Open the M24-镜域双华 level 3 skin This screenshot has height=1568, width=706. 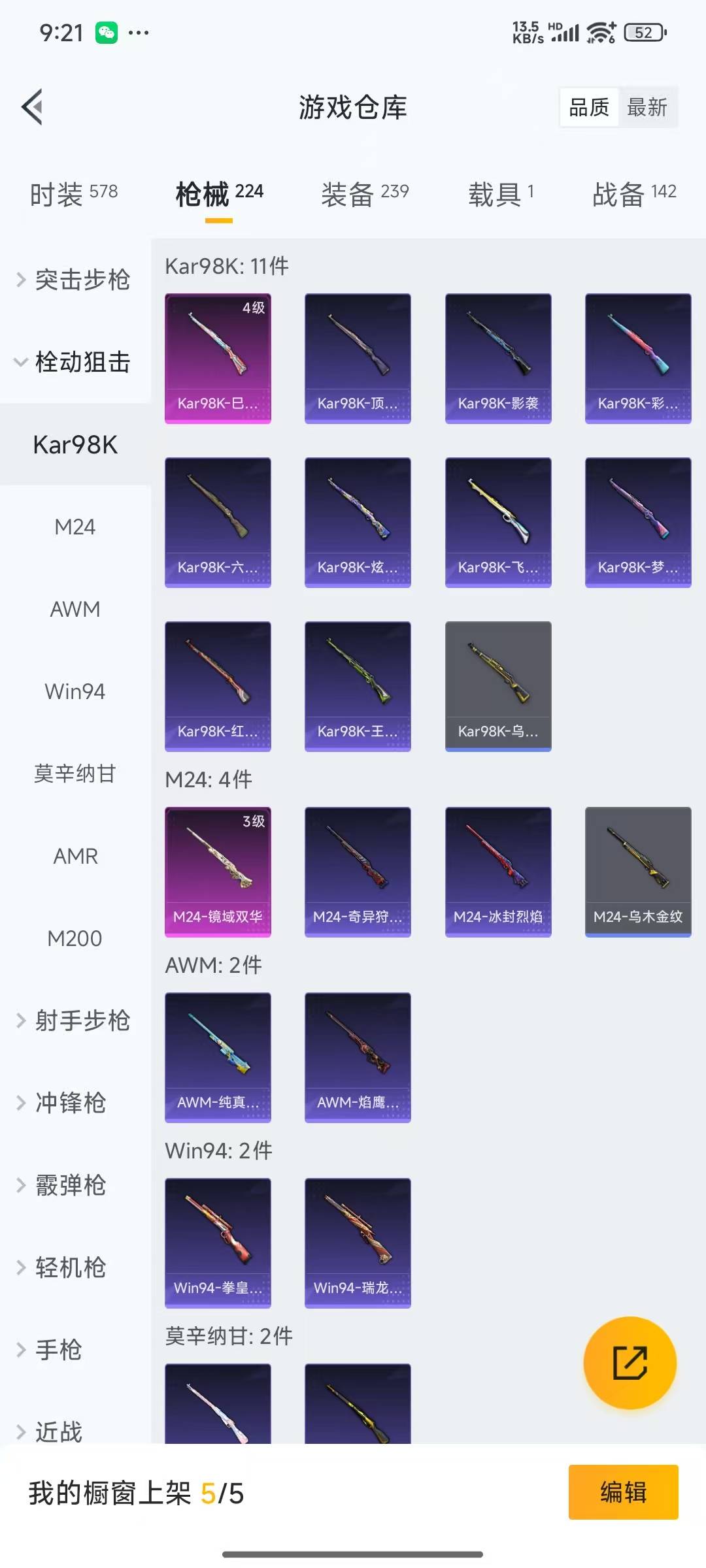click(218, 872)
